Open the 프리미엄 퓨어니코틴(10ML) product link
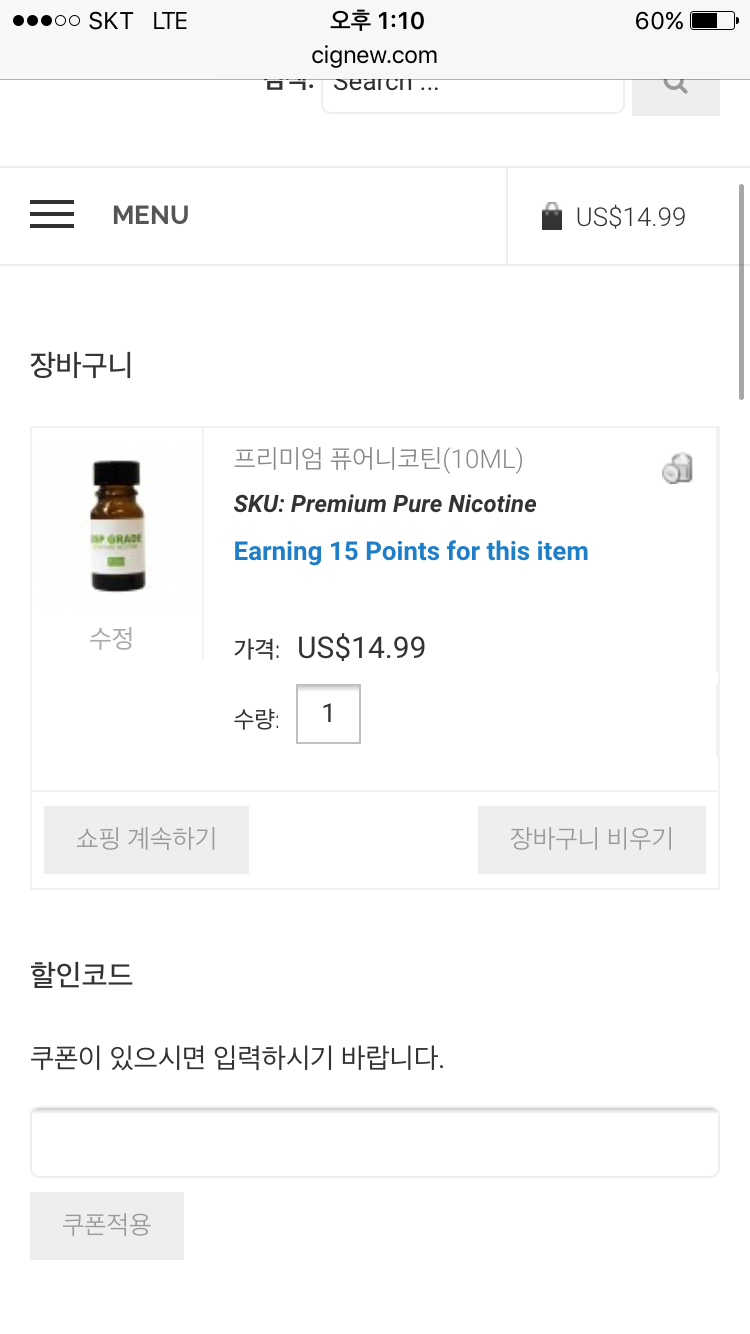This screenshot has height=1334, width=750. pos(378,459)
